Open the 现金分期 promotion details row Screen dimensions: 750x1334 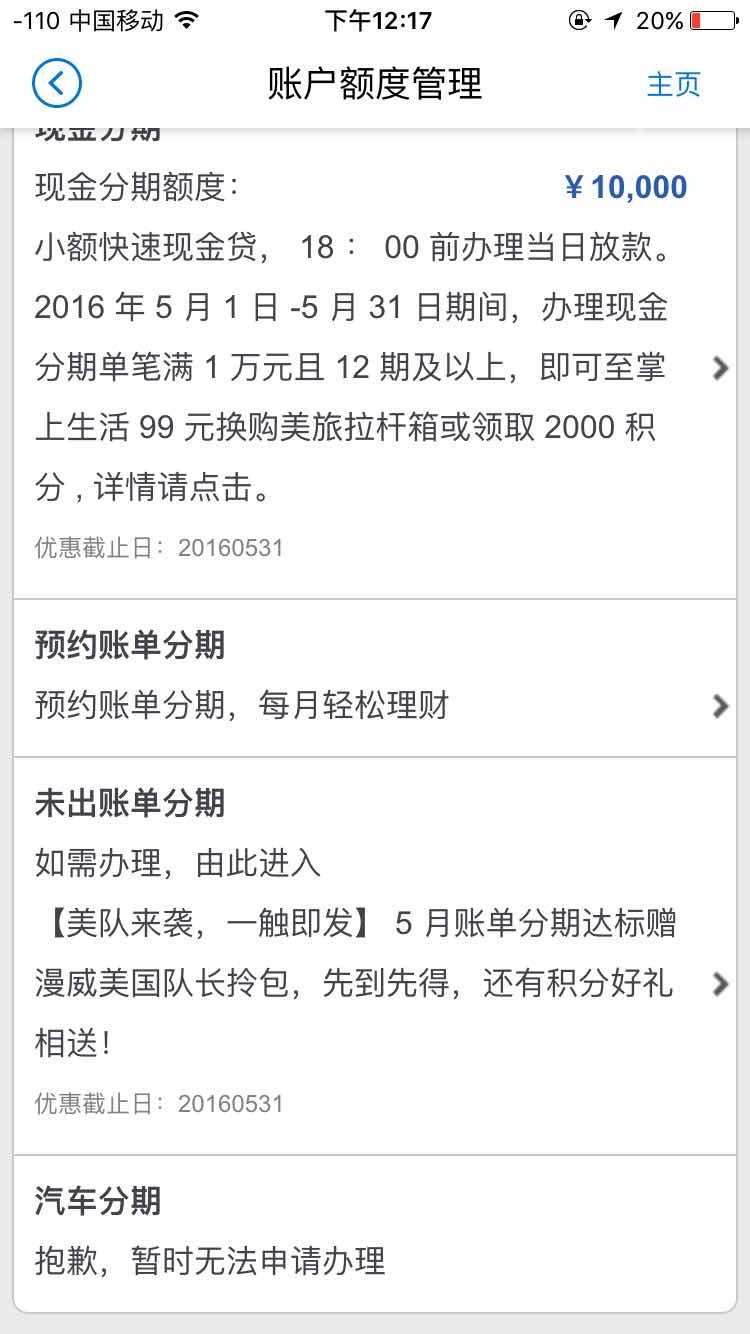click(375, 364)
